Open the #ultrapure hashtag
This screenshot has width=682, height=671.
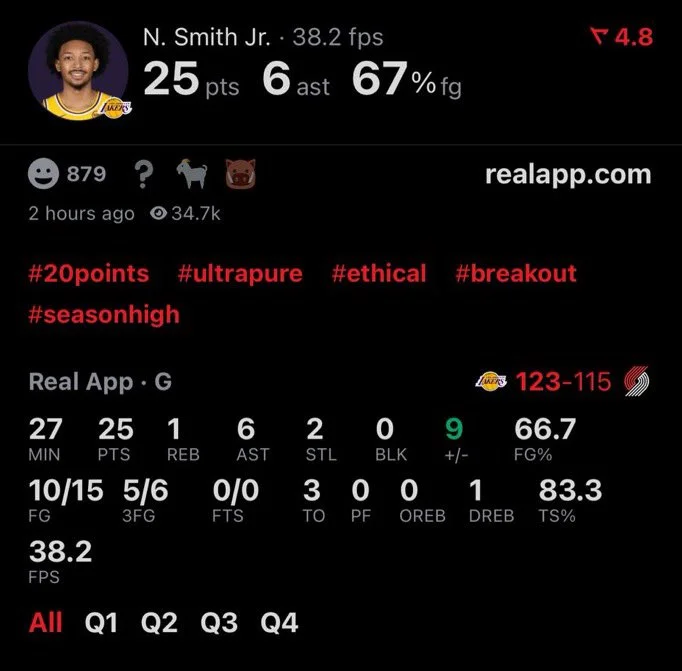pyautogui.click(x=240, y=273)
